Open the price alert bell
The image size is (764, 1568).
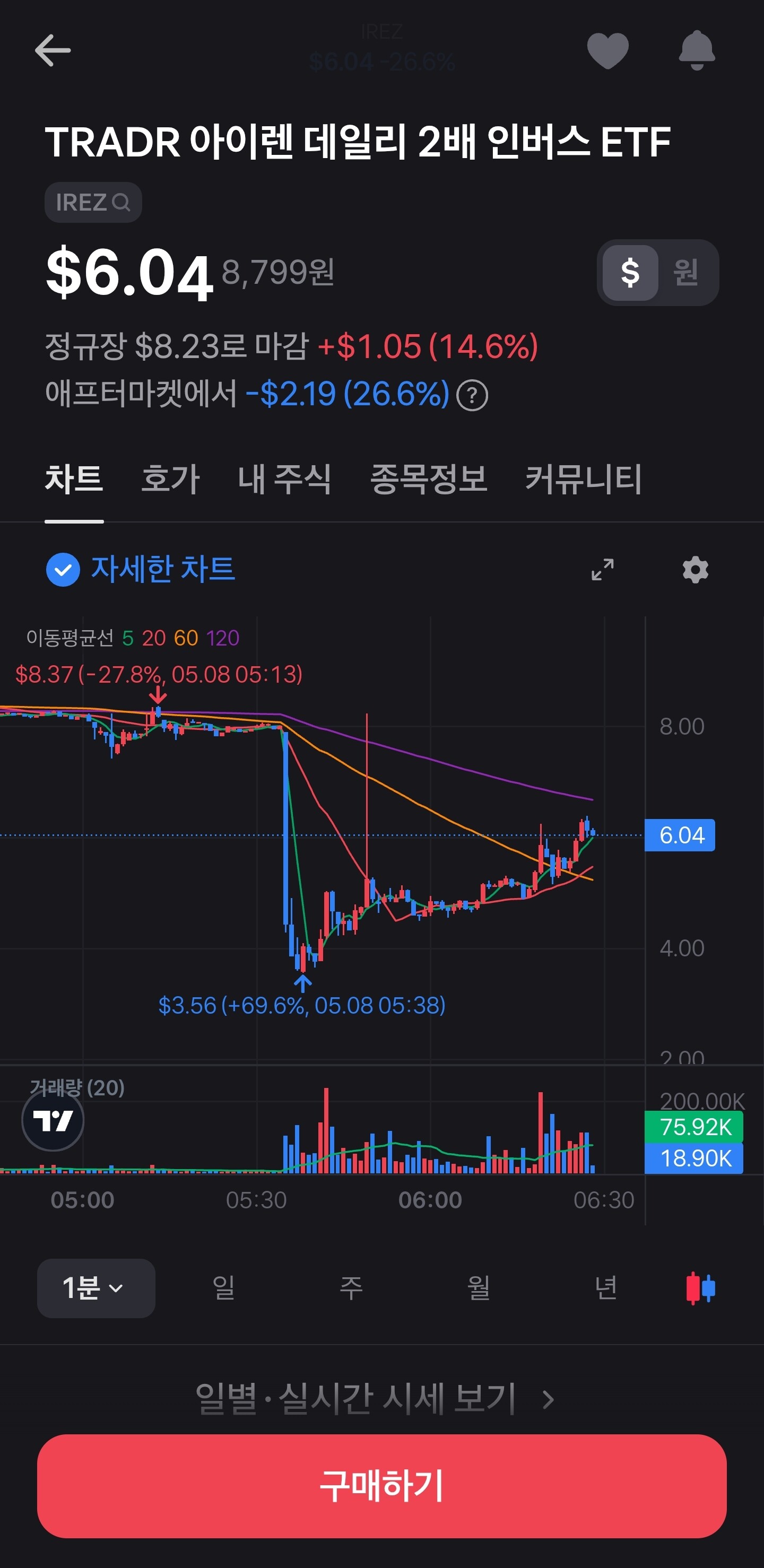(697, 50)
